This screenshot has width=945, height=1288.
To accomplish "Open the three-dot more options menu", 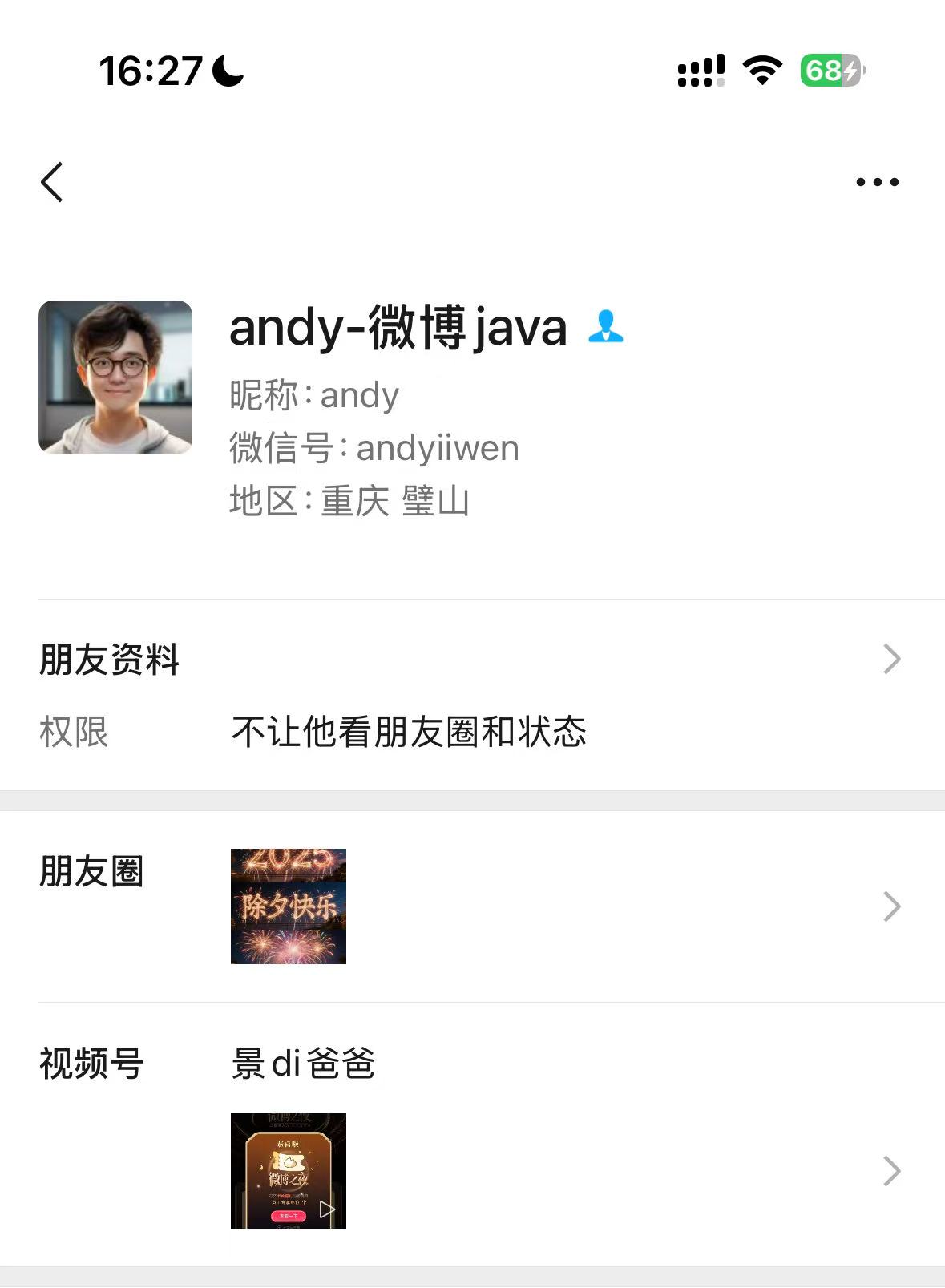I will click(877, 182).
